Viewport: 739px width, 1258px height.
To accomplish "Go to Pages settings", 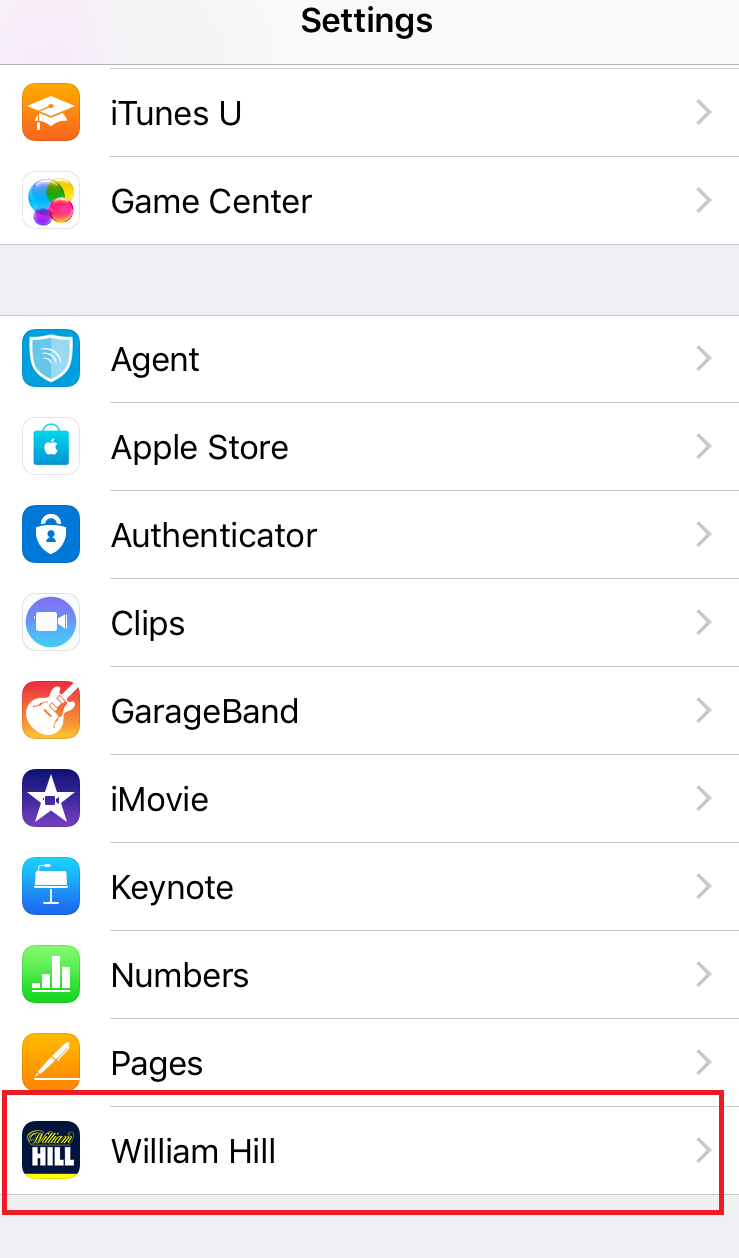I will 369,1063.
